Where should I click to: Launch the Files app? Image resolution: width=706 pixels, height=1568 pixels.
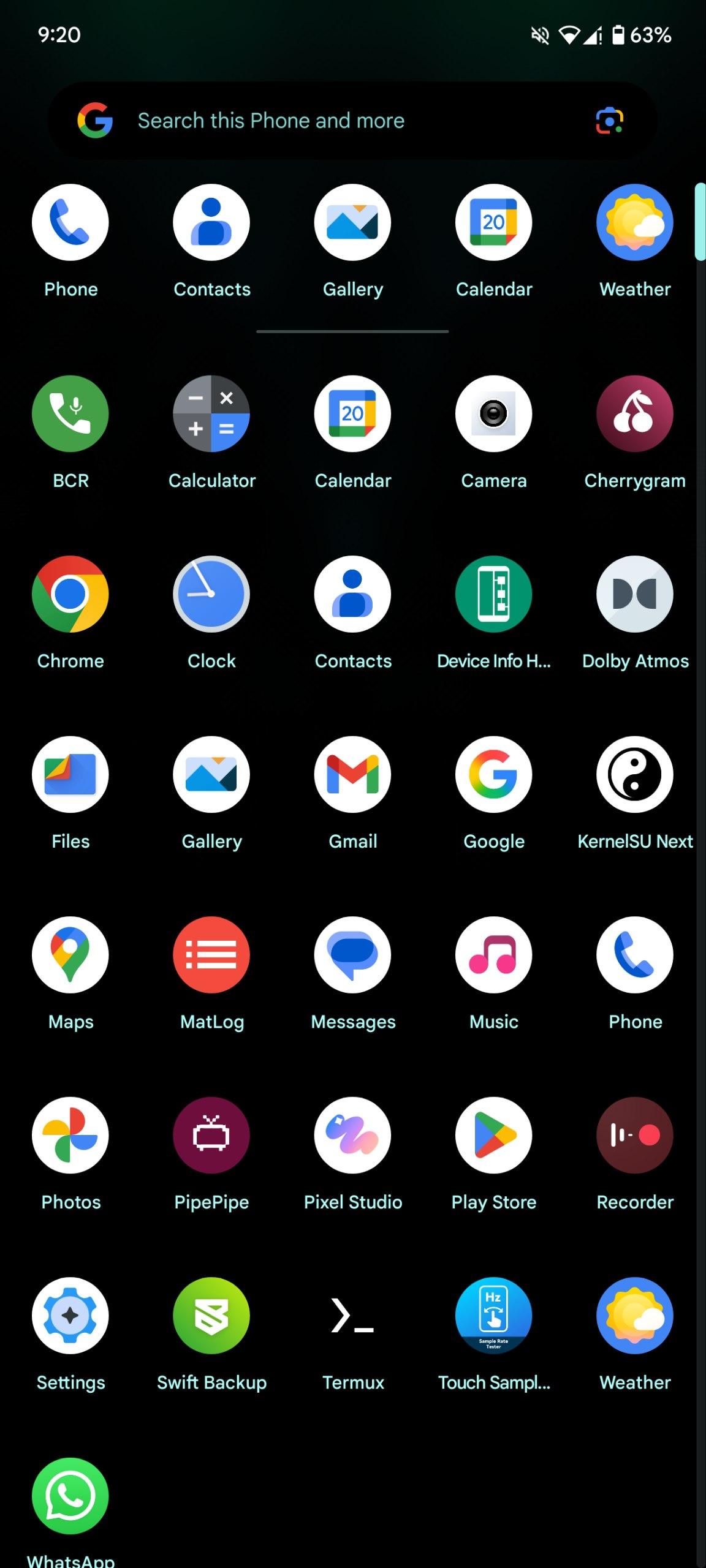[x=70, y=774]
